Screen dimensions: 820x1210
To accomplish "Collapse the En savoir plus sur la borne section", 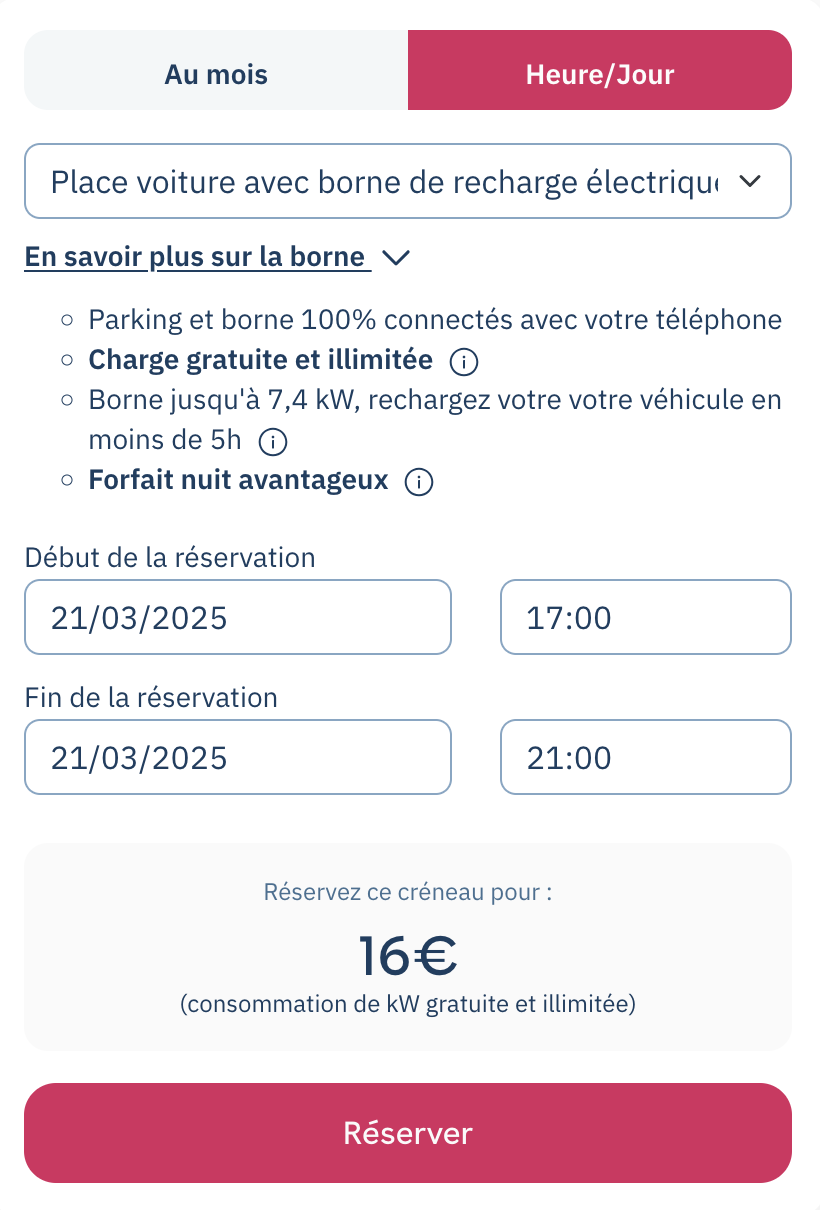I will (197, 256).
